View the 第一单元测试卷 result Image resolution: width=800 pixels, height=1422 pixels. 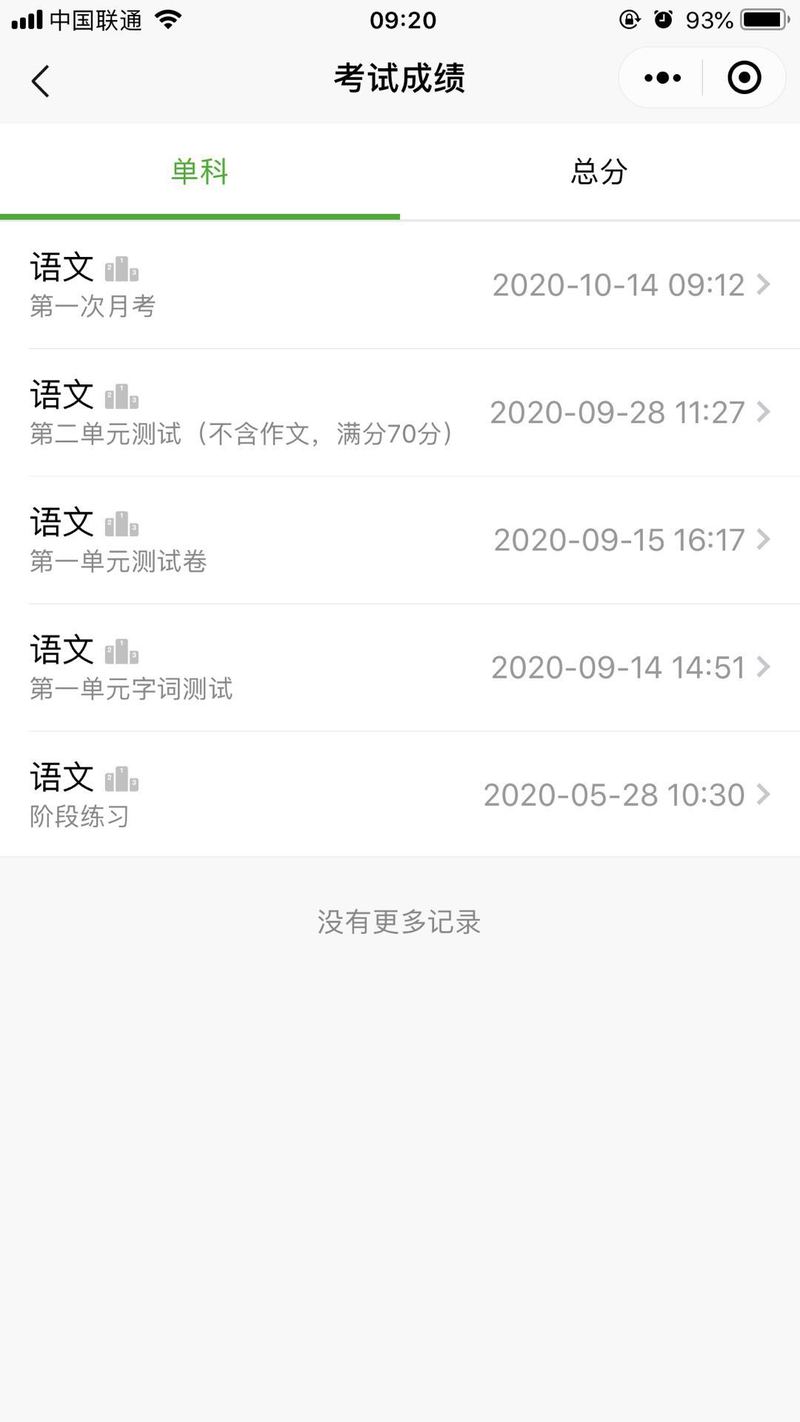coord(400,540)
